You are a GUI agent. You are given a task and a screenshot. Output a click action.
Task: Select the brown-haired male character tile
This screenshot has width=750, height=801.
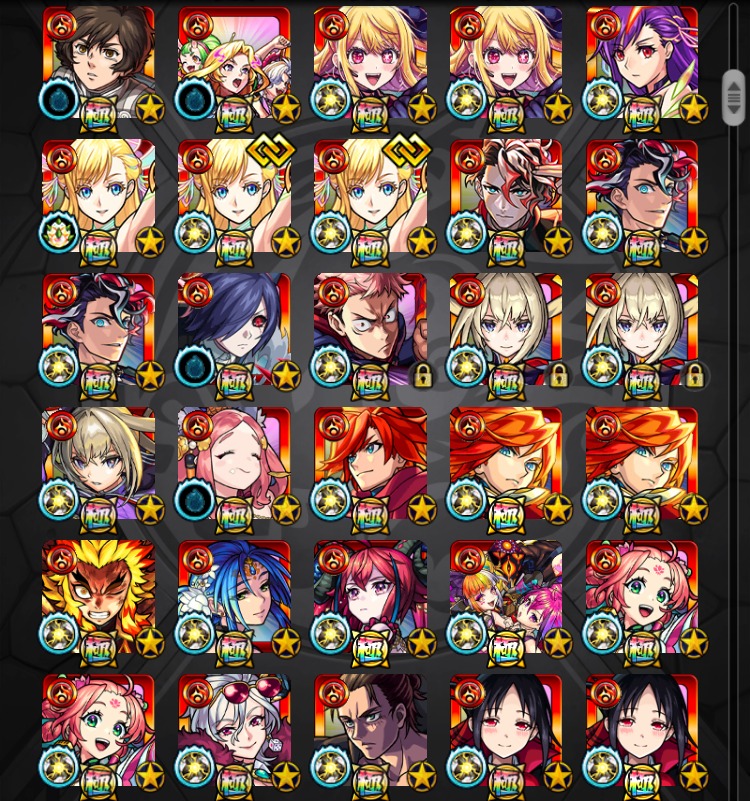click(98, 63)
